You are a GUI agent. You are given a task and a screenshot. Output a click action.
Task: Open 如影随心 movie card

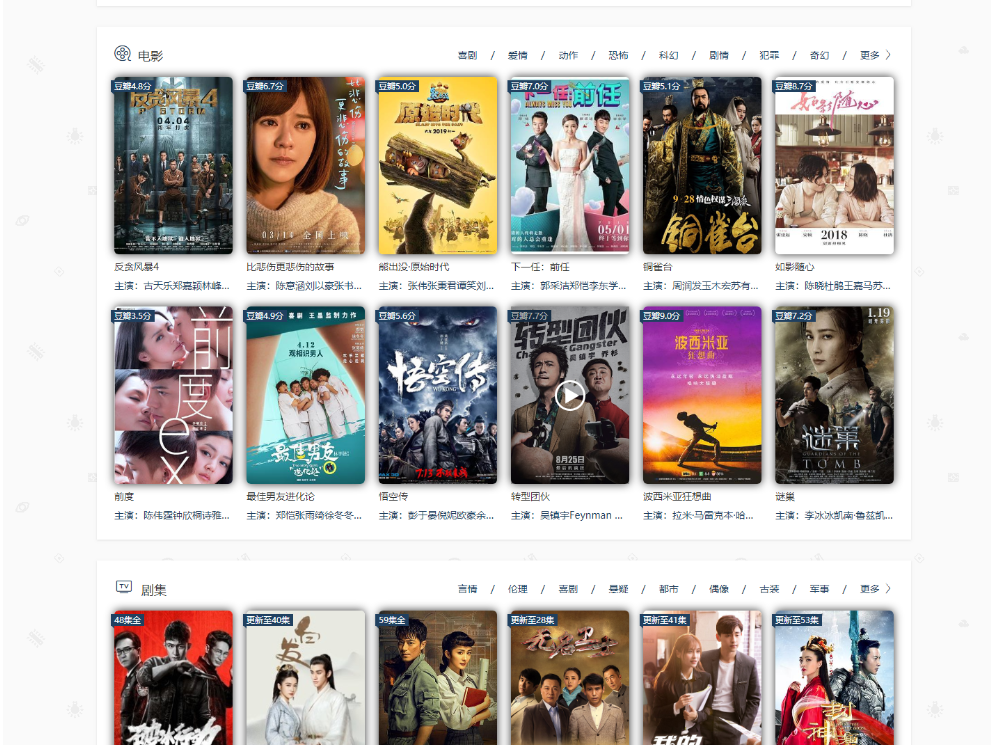click(834, 166)
